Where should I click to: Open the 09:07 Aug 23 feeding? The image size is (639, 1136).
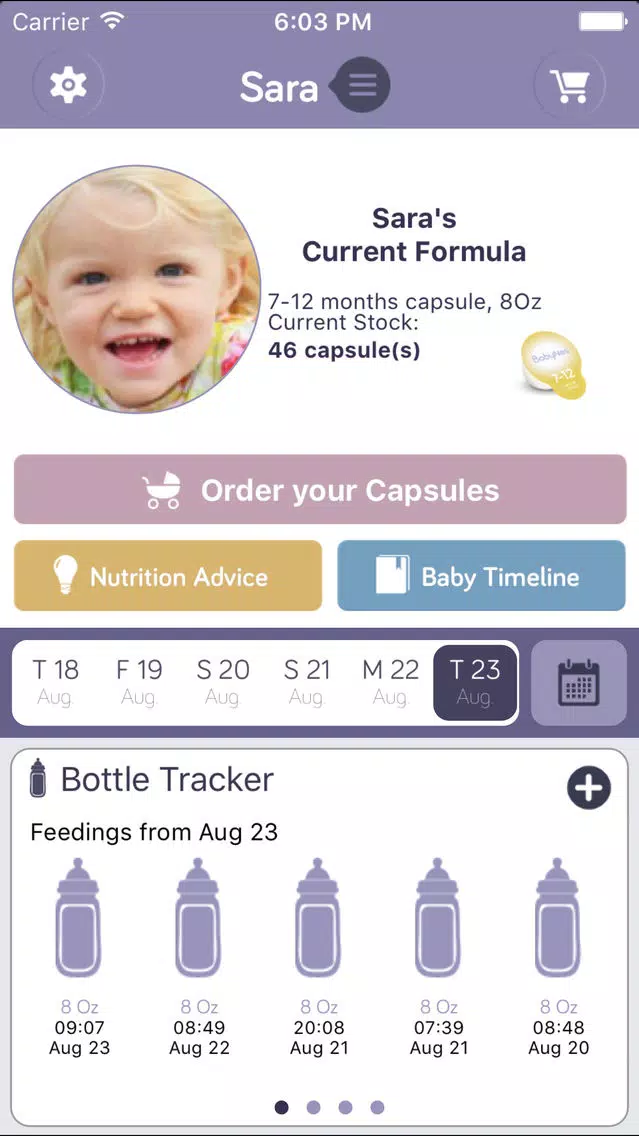coord(77,957)
